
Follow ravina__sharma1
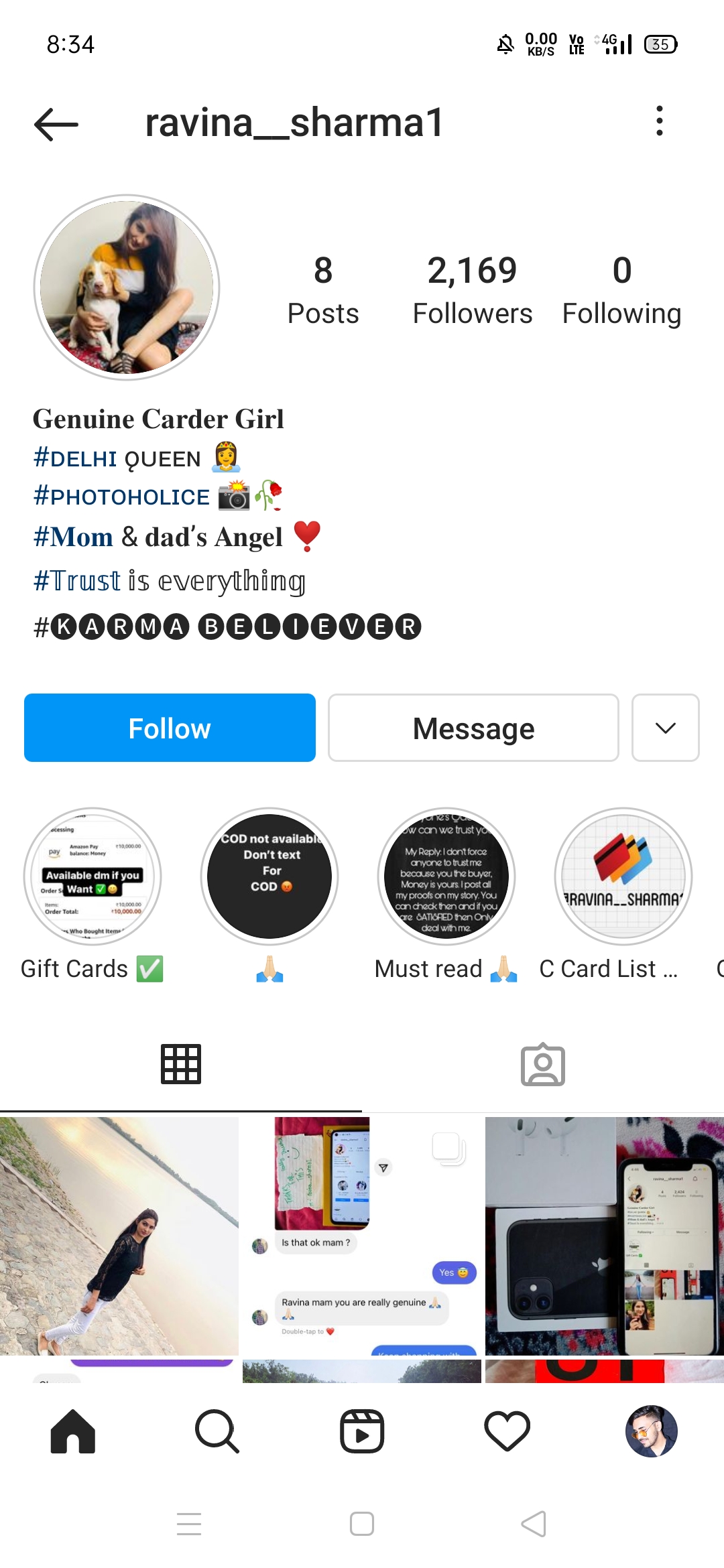(170, 728)
